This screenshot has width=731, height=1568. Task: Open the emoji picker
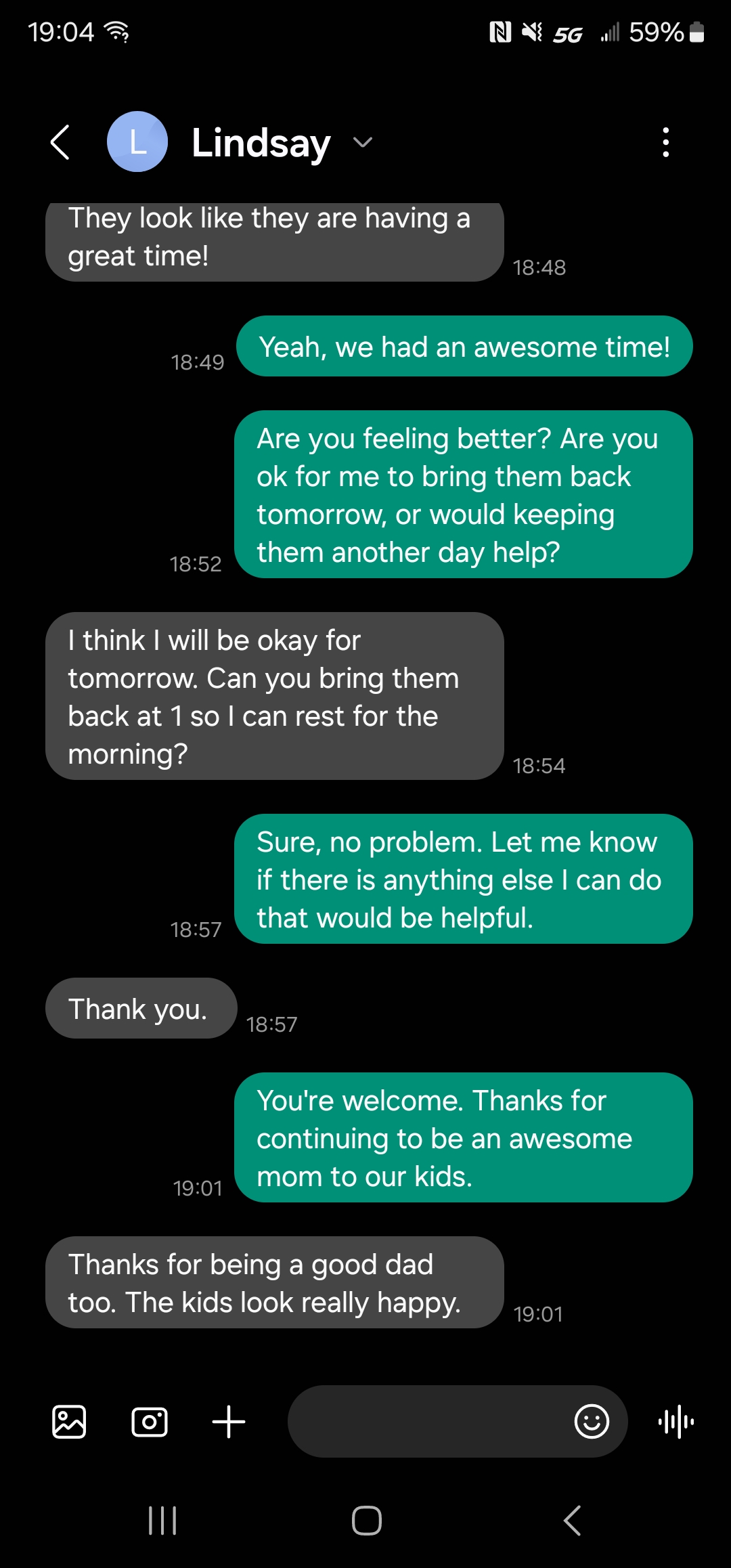pos(592,1421)
